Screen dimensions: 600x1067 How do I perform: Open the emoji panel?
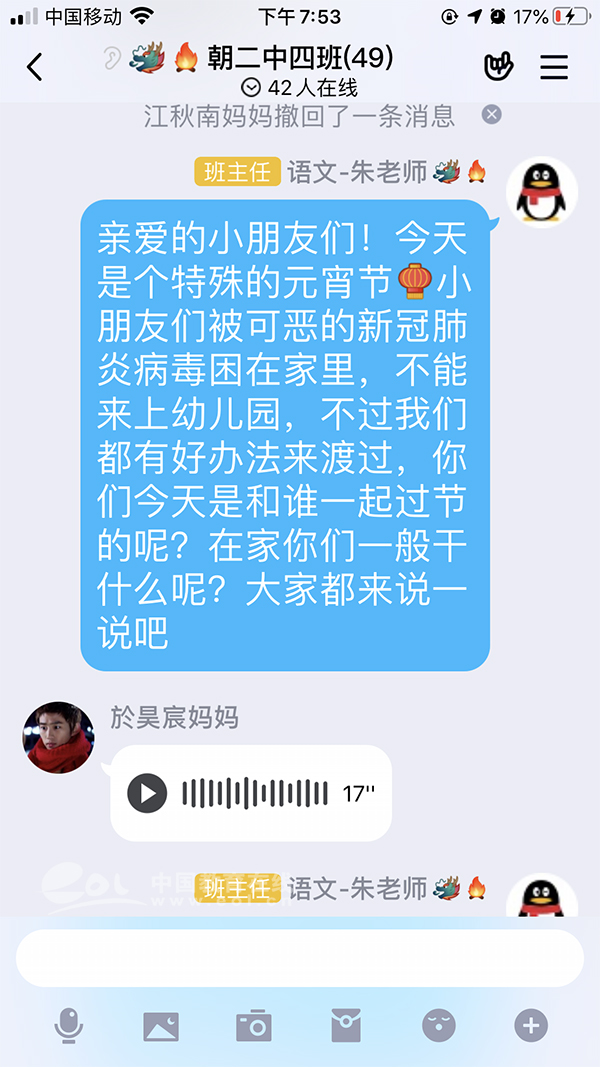(x=438, y=1025)
